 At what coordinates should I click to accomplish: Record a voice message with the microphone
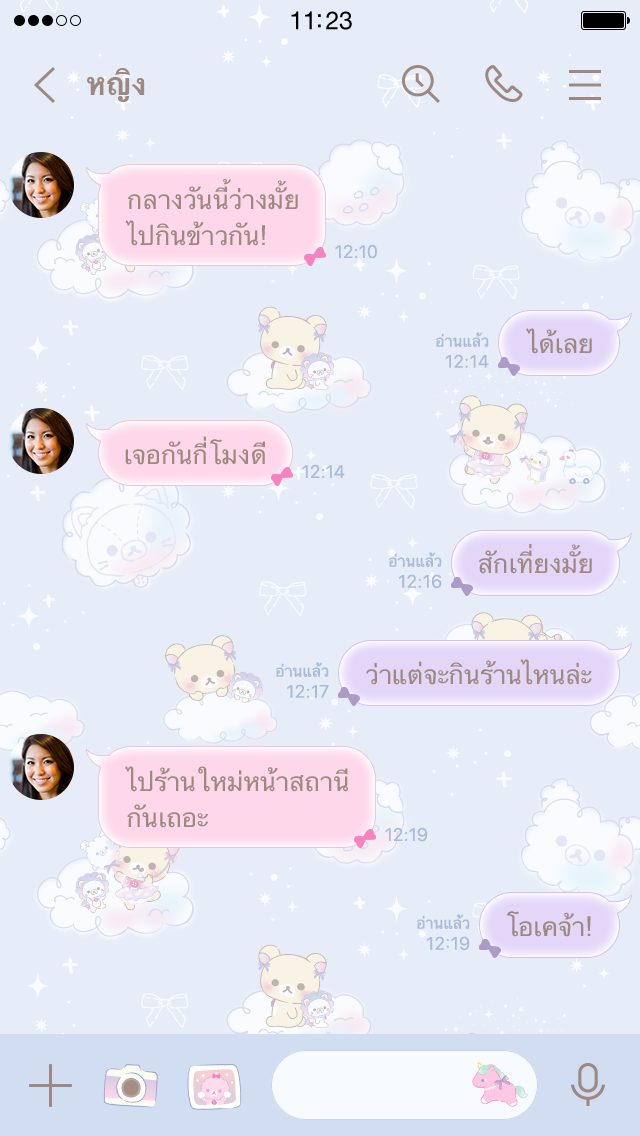point(587,1085)
